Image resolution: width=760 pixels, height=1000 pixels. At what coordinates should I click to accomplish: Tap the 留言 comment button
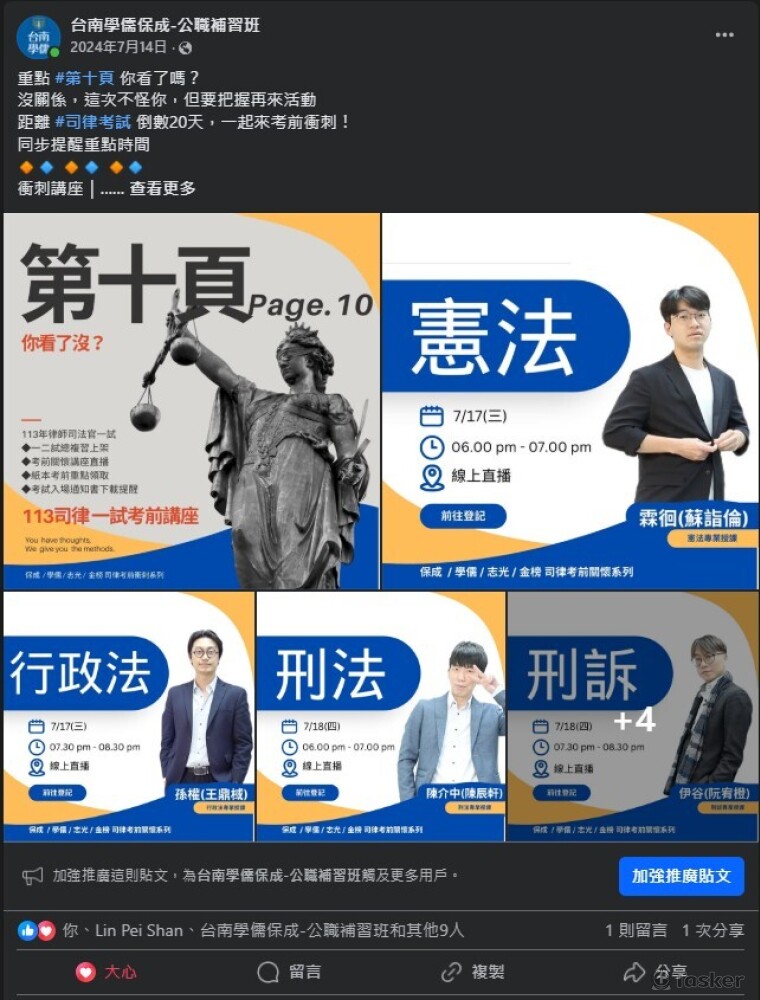(x=289, y=971)
